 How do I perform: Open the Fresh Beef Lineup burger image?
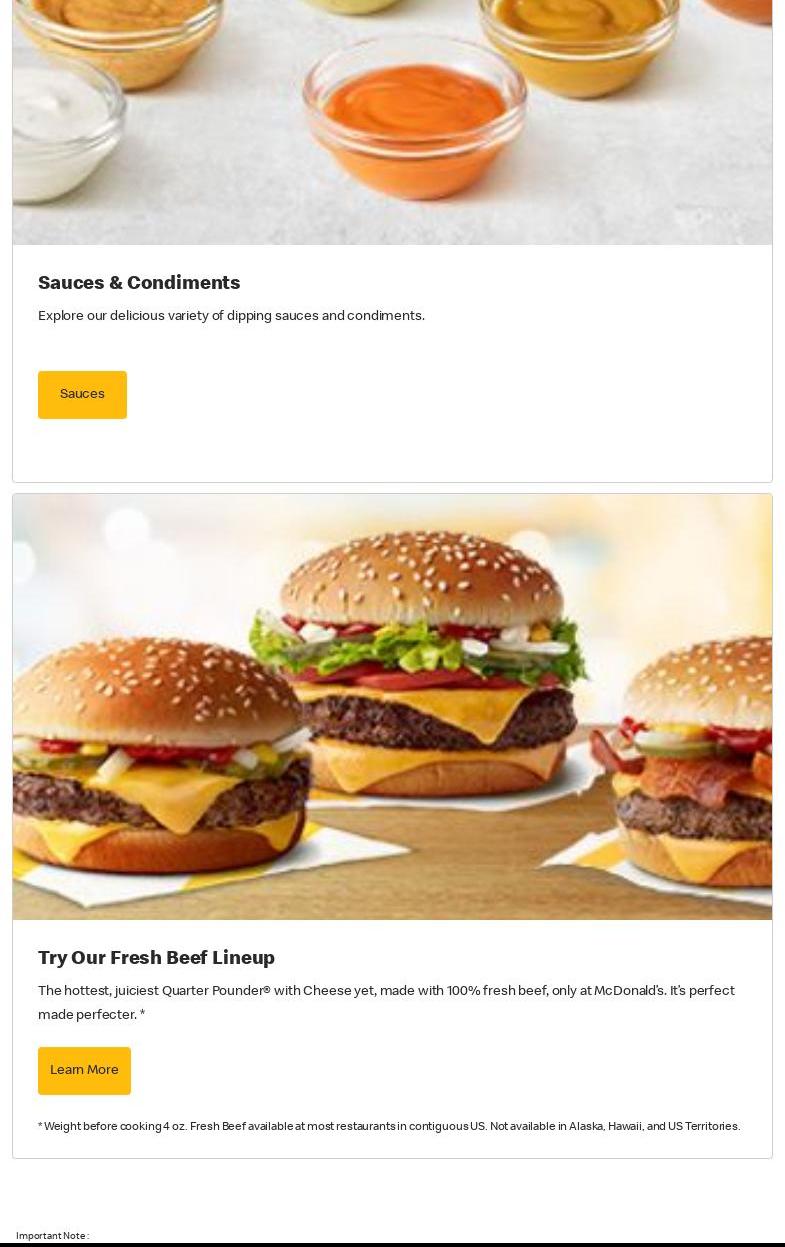pos(392,706)
